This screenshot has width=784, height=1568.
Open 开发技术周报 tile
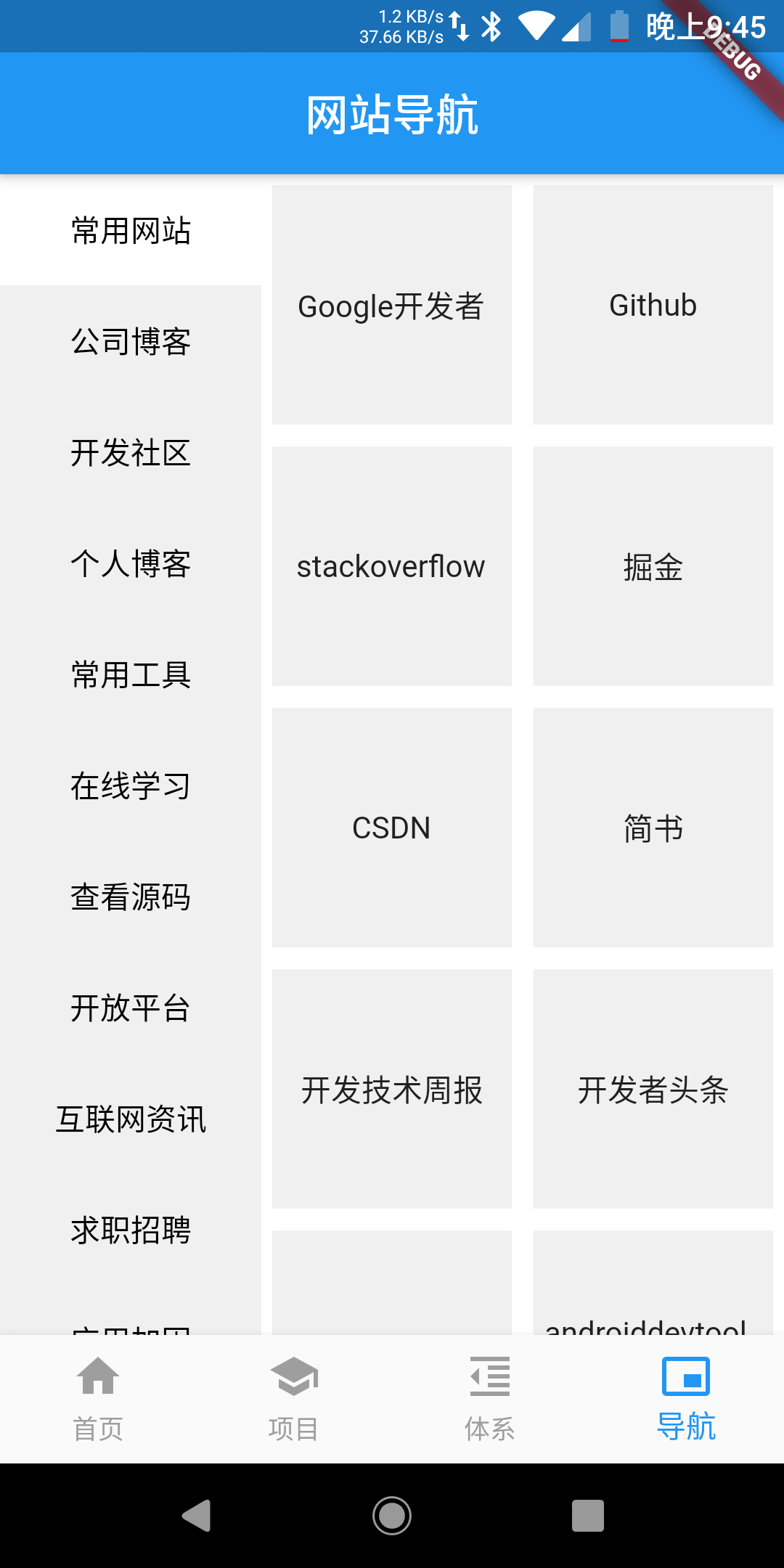(392, 1089)
